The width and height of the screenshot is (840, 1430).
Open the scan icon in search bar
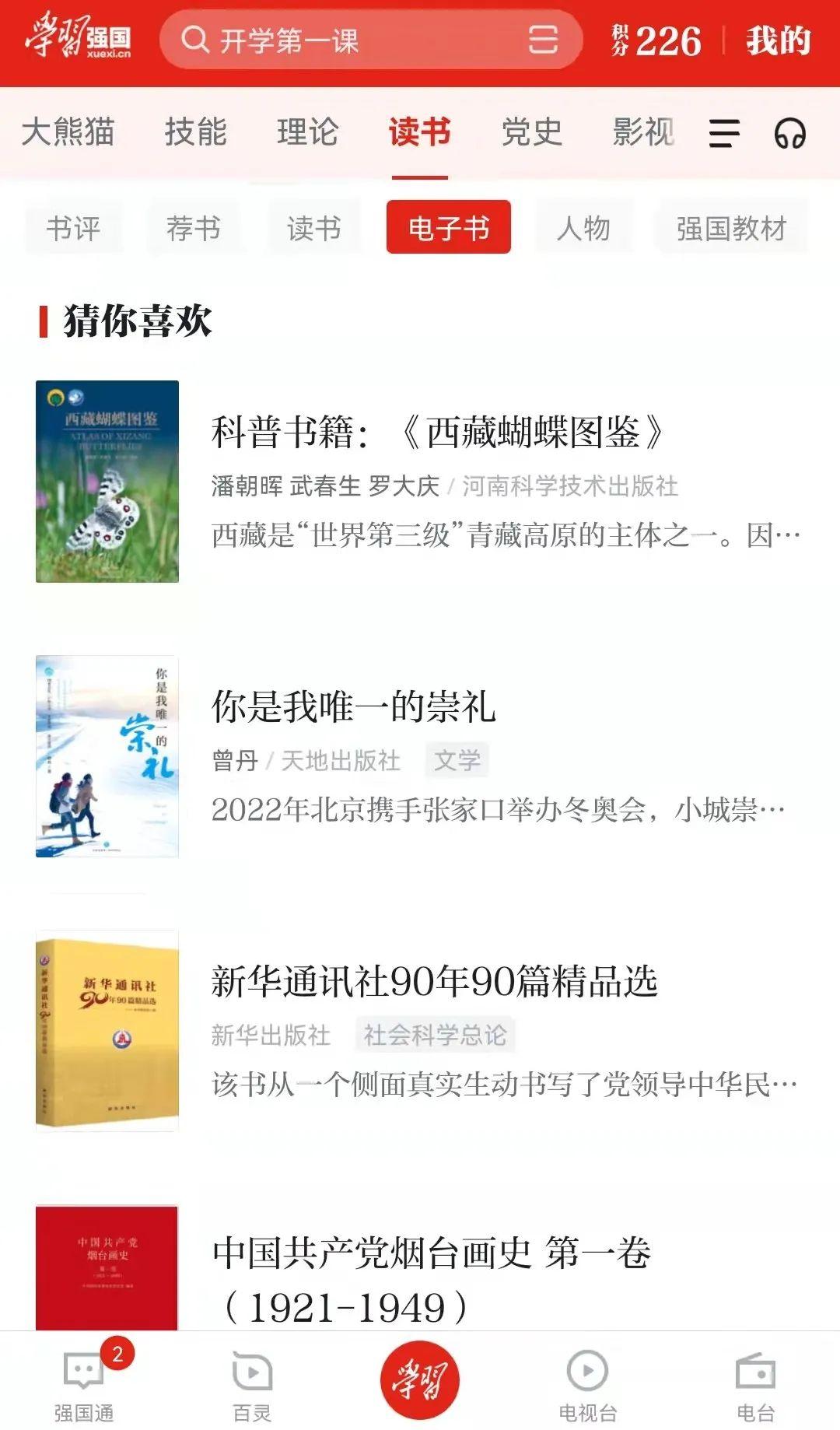click(x=543, y=40)
